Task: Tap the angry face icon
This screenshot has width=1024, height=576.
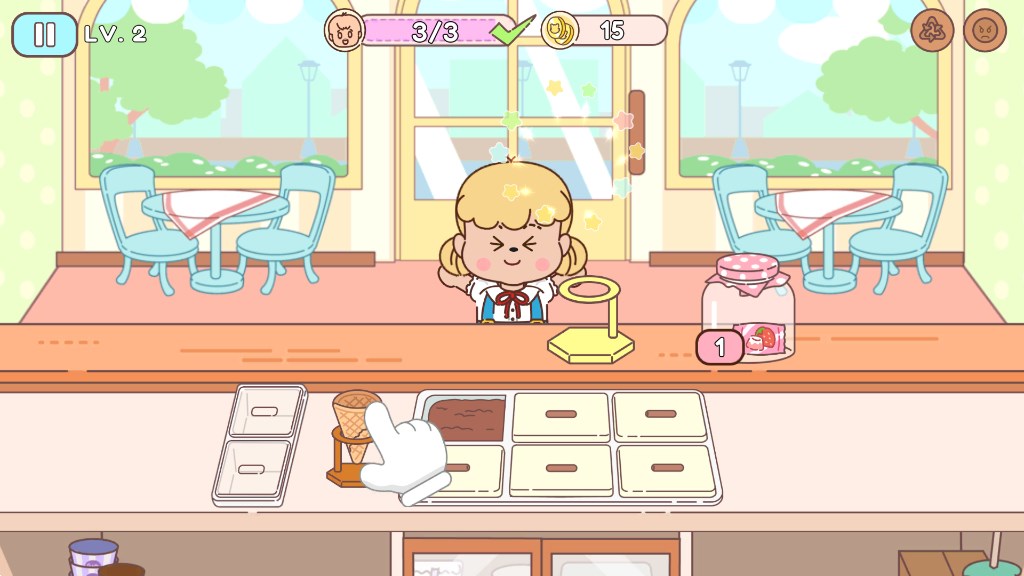Action: click(x=984, y=31)
